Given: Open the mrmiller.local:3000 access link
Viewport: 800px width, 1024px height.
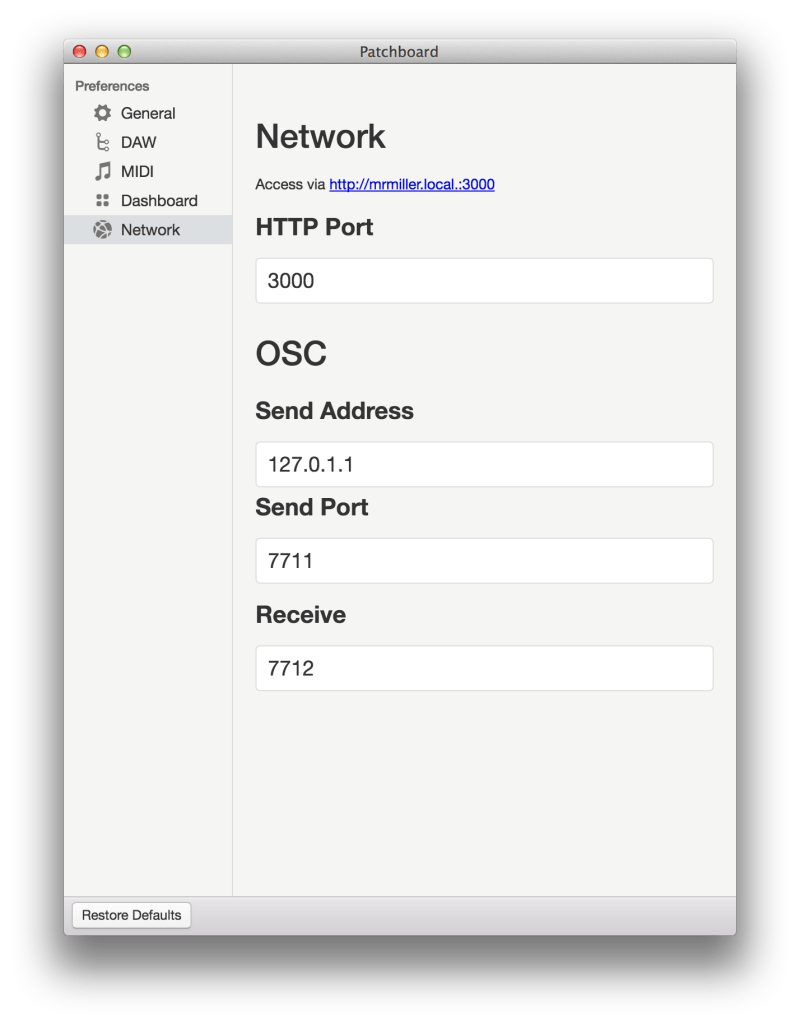Looking at the screenshot, I should click(x=411, y=184).
